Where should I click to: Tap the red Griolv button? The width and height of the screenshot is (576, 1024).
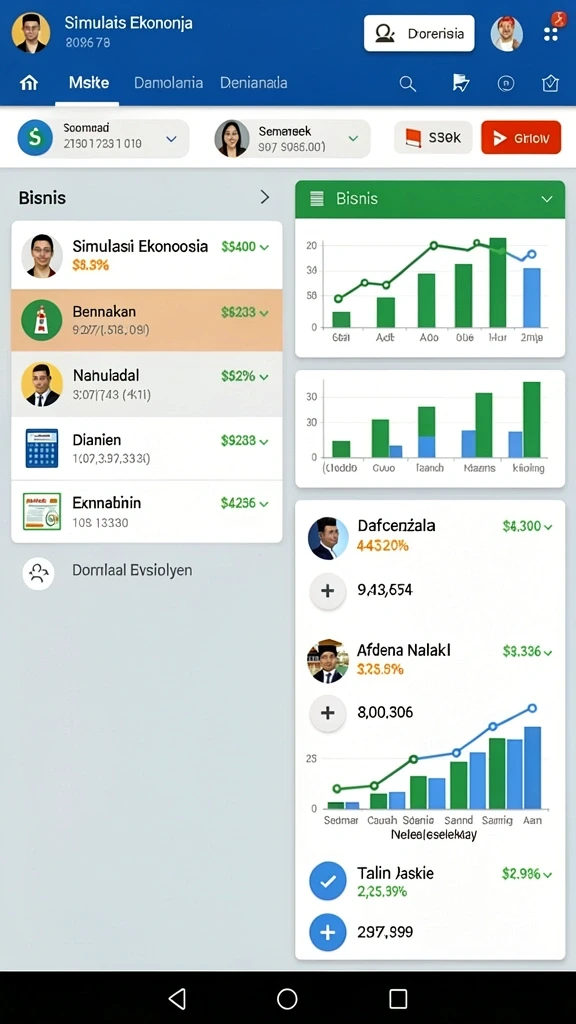521,138
